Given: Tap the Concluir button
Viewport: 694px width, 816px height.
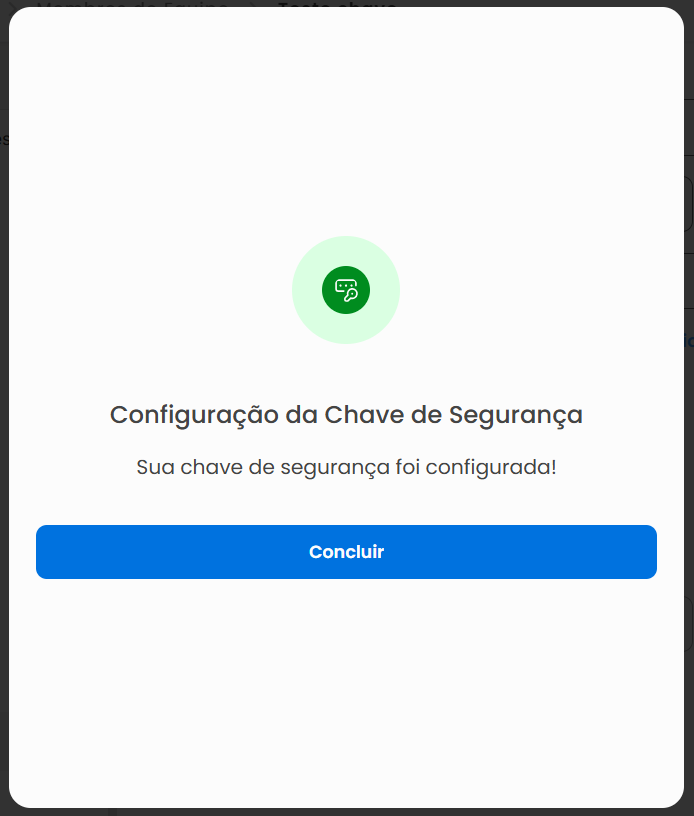Looking at the screenshot, I should pyautogui.click(x=346, y=552).
